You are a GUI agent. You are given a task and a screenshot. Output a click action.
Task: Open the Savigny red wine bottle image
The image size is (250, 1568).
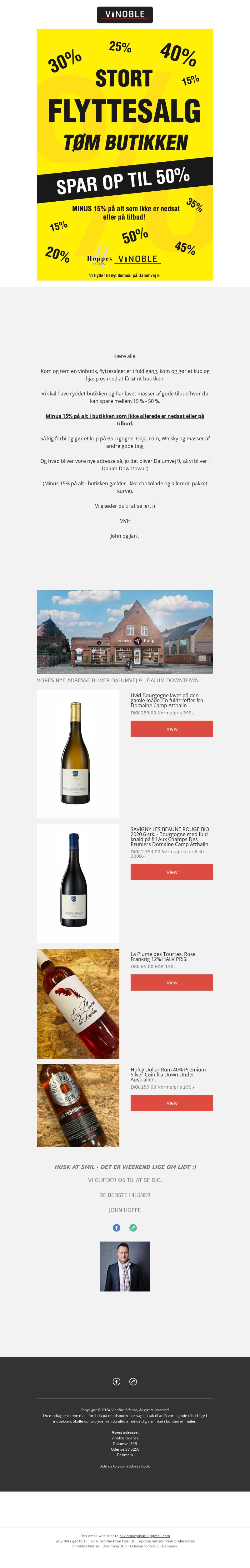(78, 883)
